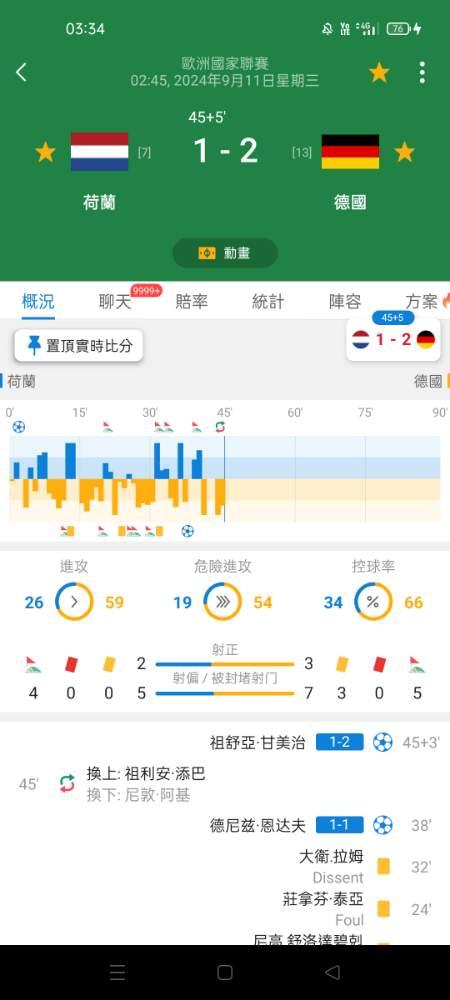
Task: Open the 陣容 tab
Action: tap(345, 302)
